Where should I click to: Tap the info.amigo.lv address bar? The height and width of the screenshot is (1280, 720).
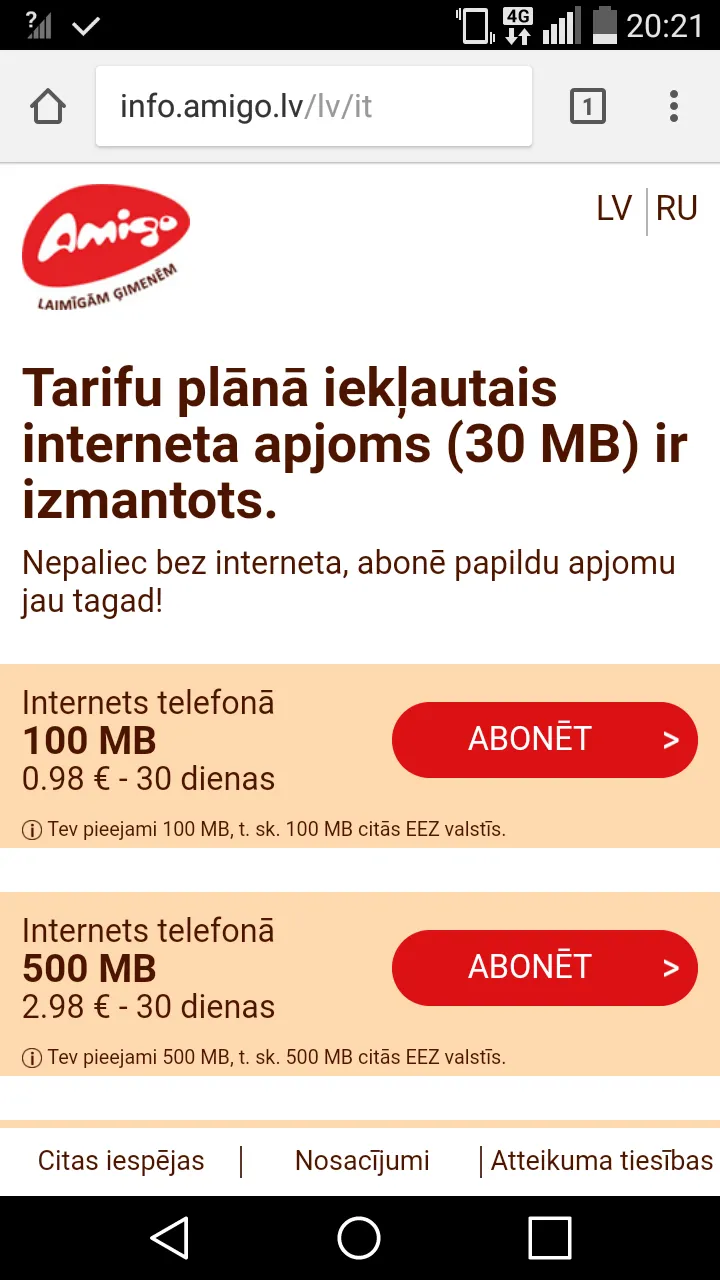[314, 106]
